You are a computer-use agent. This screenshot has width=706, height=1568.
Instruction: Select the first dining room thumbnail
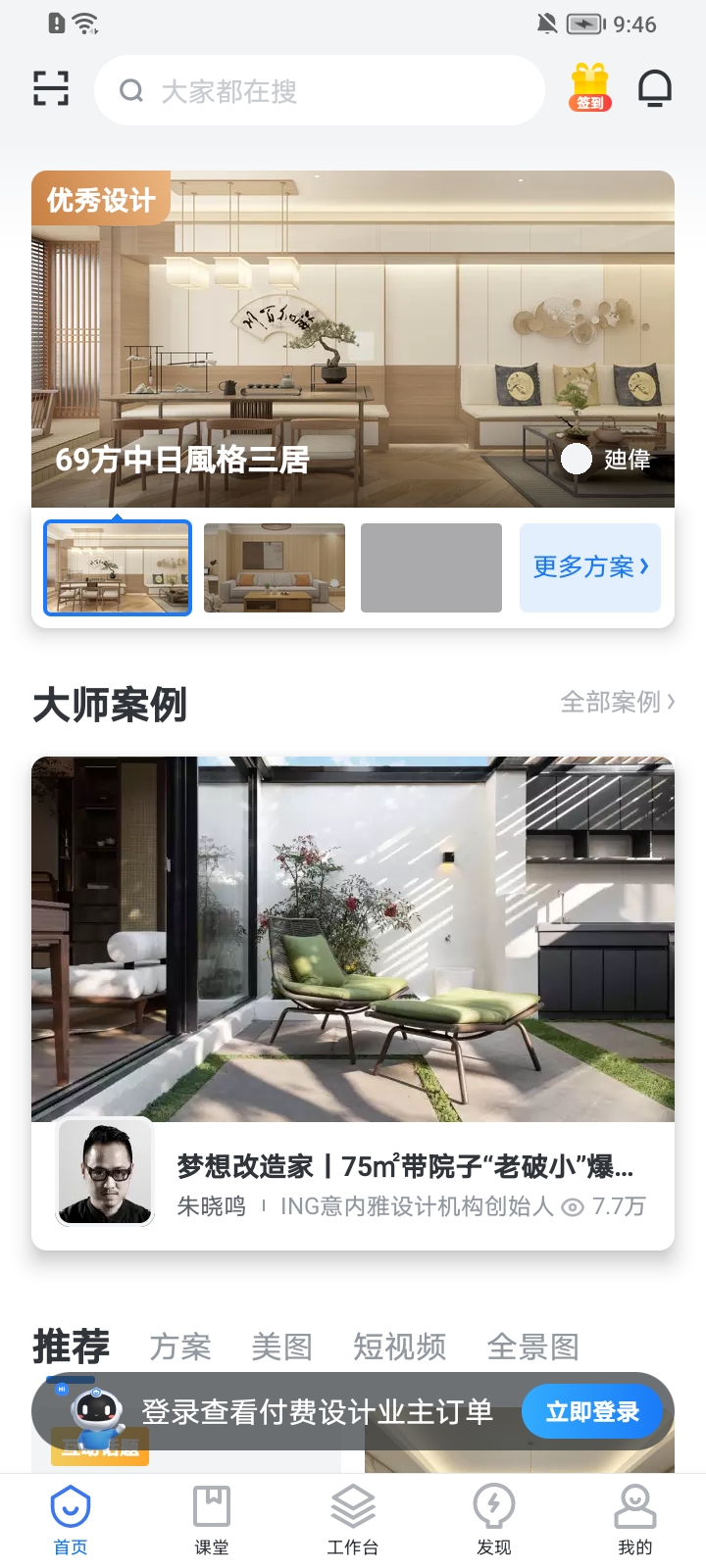pos(118,567)
